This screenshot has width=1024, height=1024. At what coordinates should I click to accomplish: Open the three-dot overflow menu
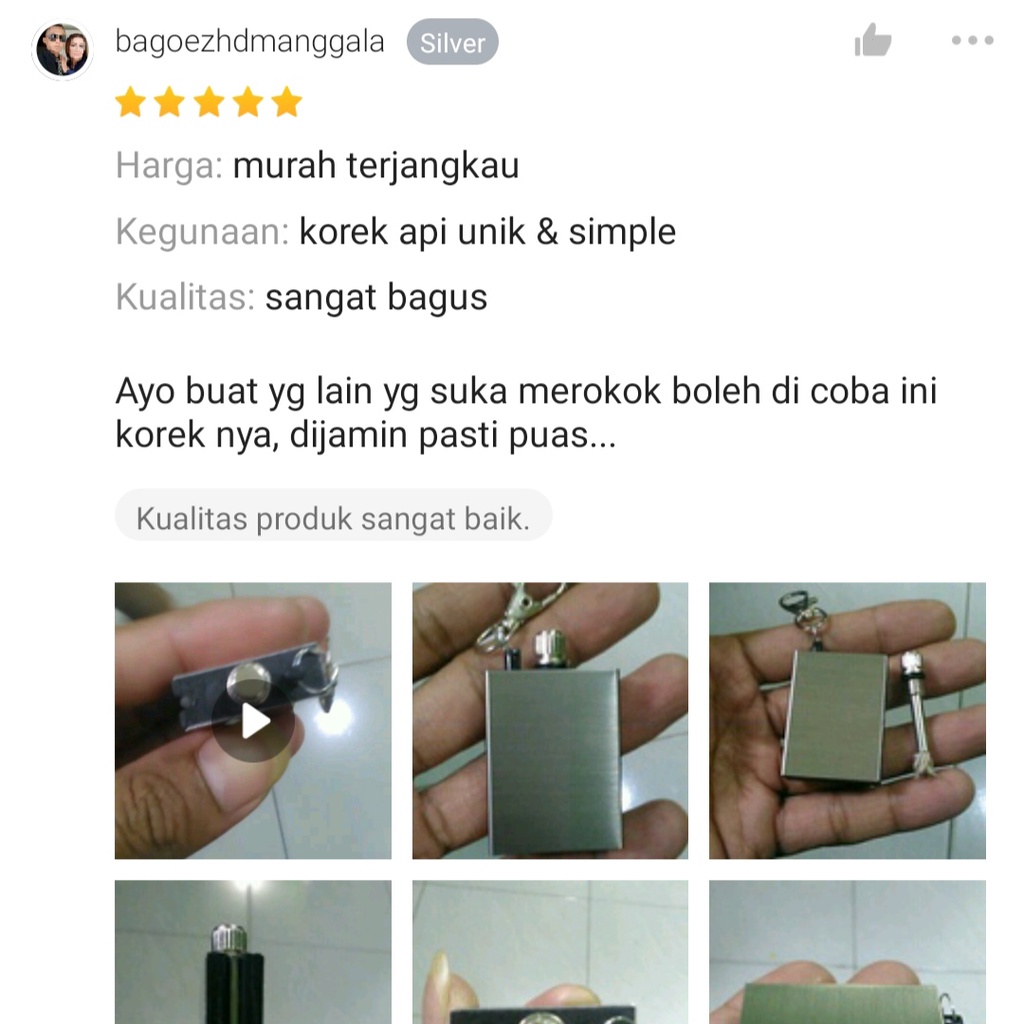point(972,42)
